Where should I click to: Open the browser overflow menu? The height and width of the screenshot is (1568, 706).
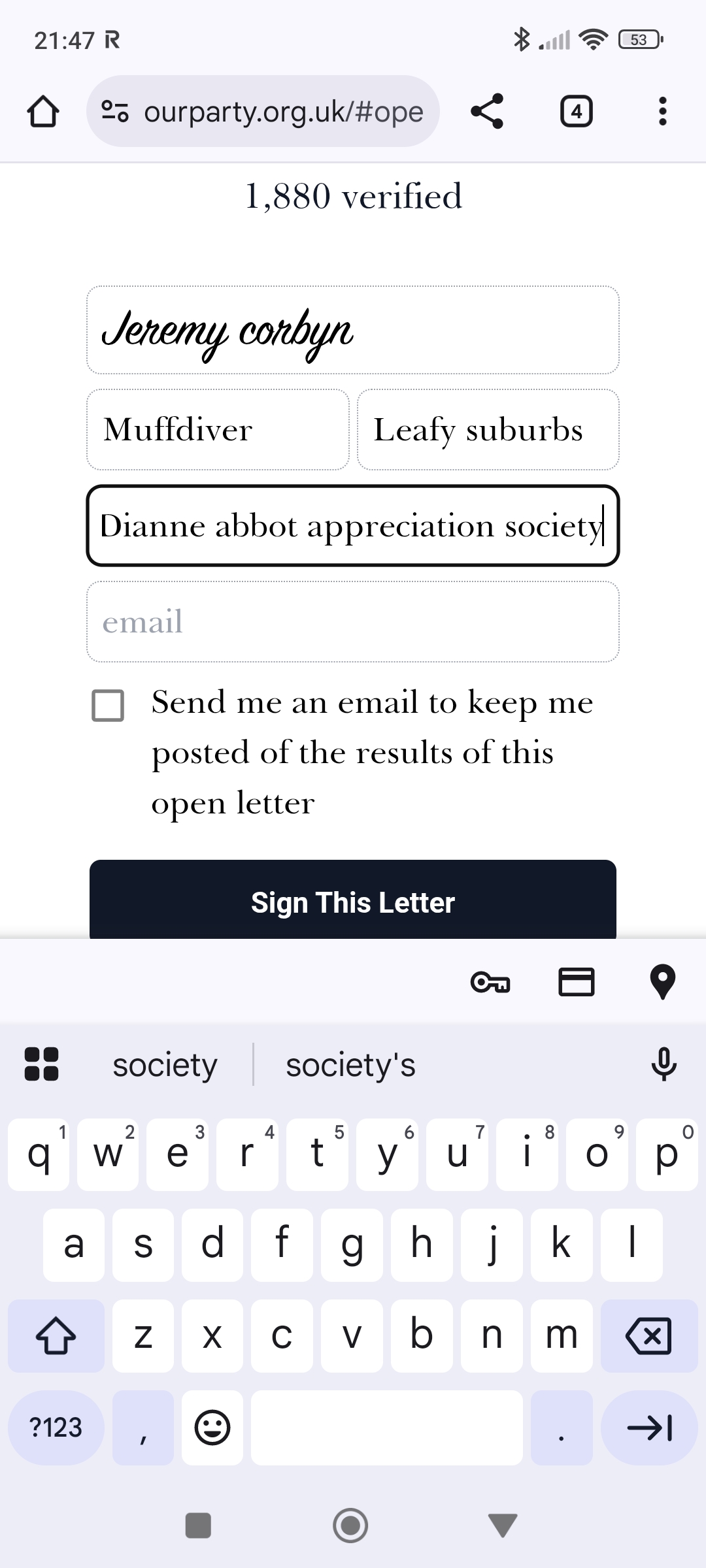[662, 112]
